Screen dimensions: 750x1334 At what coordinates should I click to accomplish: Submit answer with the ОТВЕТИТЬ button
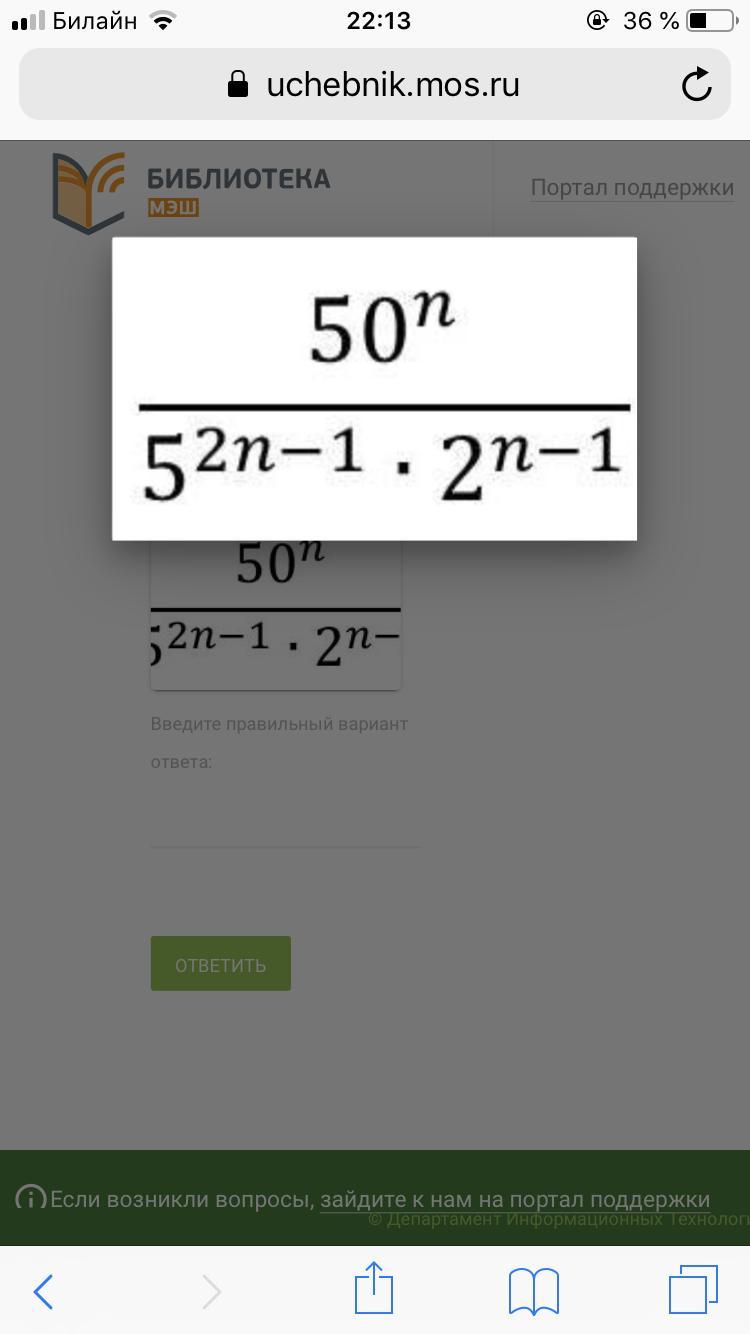click(x=221, y=964)
